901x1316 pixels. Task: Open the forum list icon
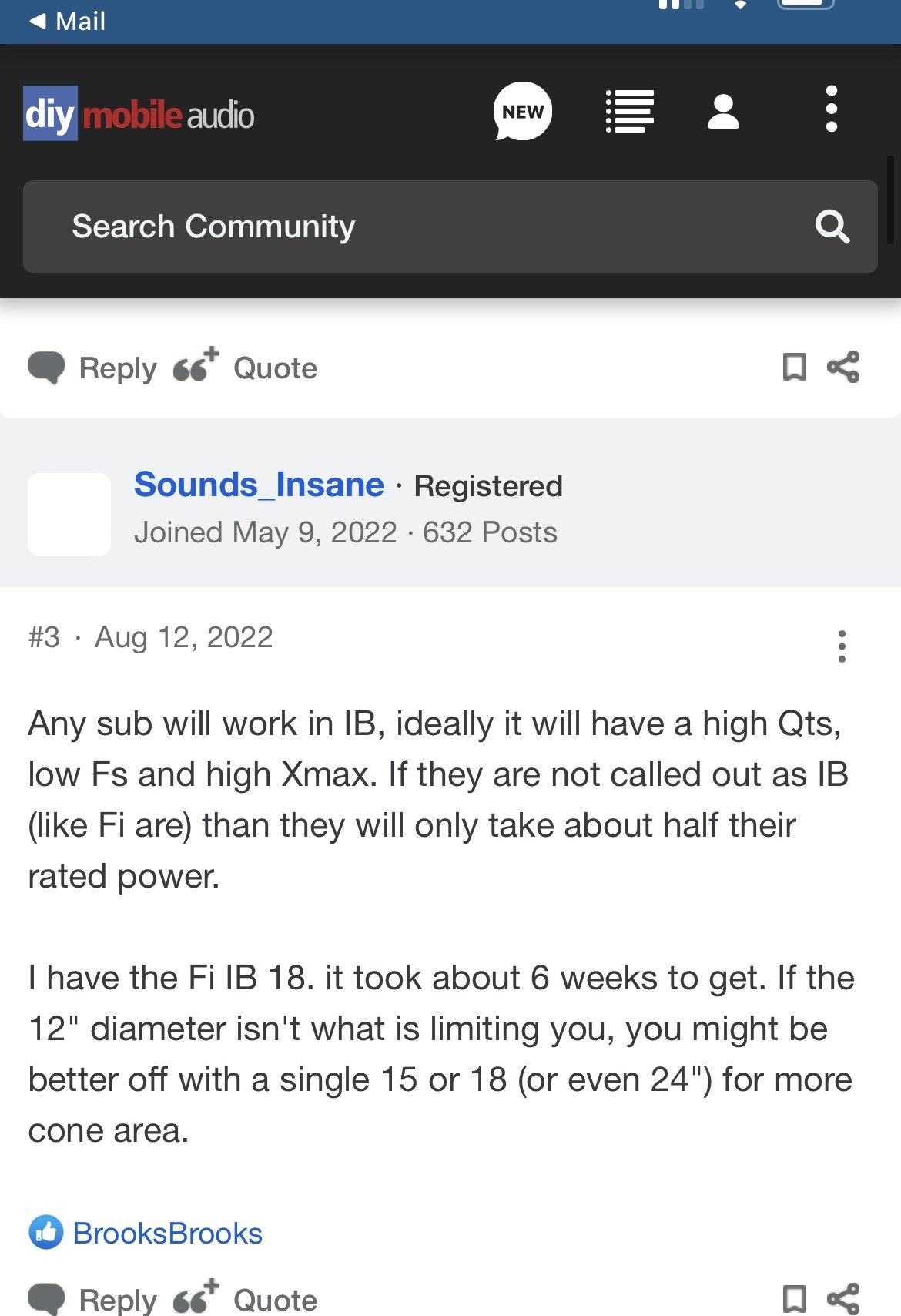point(630,112)
